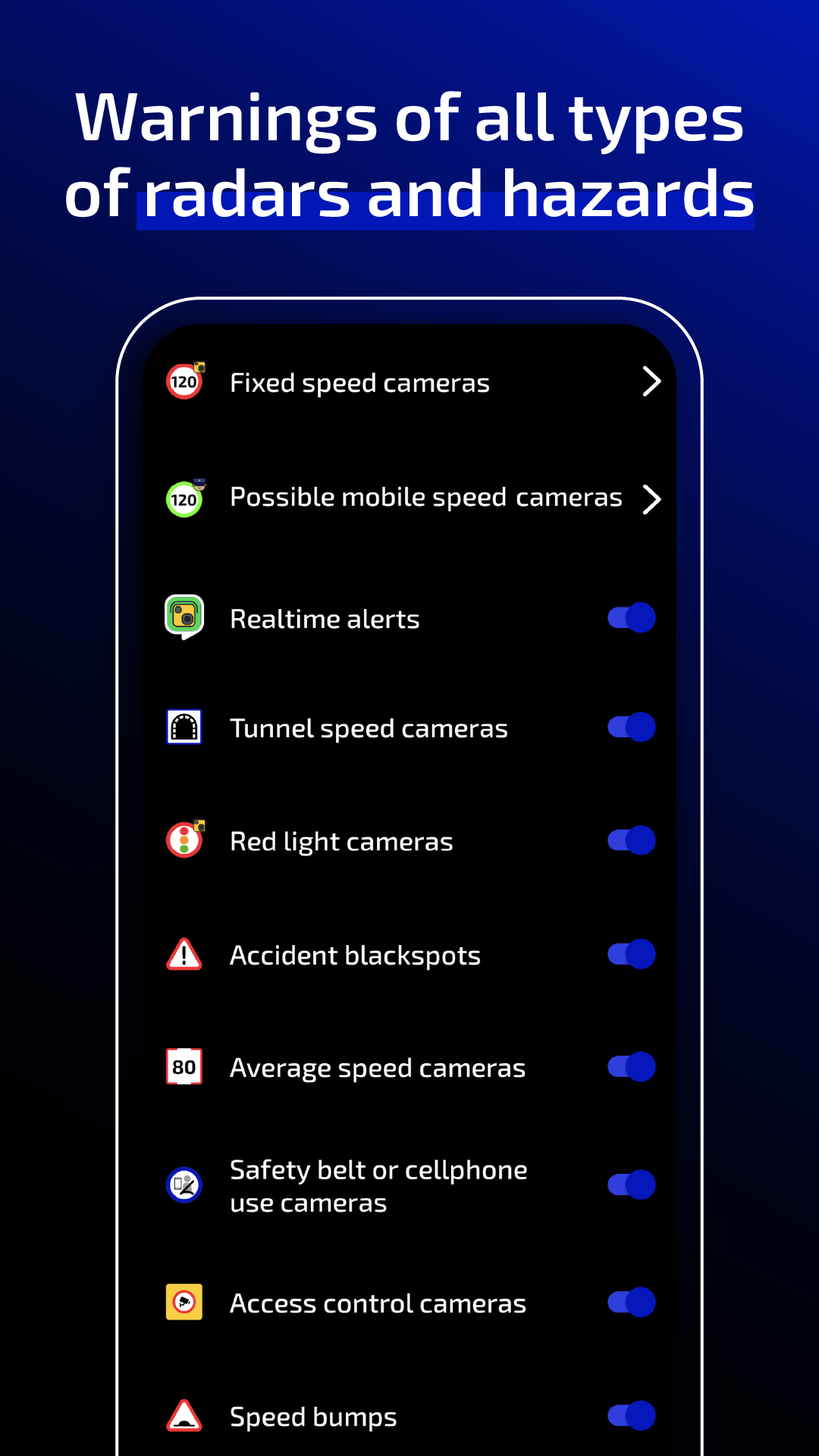Click the Tunnel speed cameras icon
The height and width of the screenshot is (1456, 819).
tap(184, 726)
